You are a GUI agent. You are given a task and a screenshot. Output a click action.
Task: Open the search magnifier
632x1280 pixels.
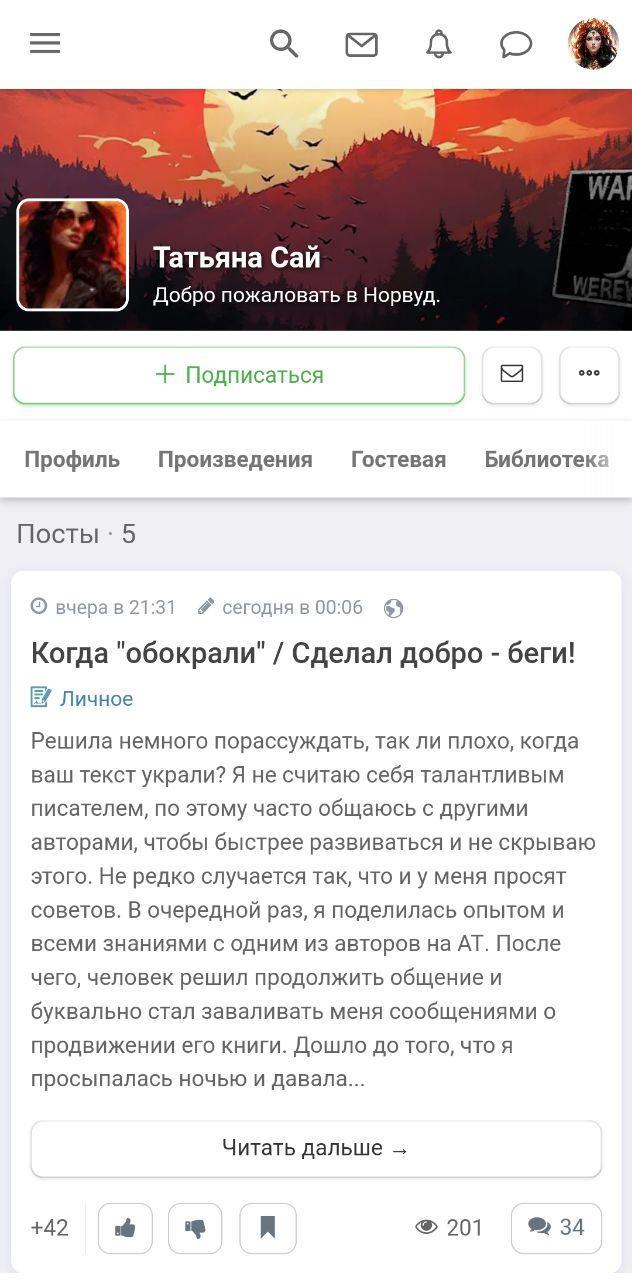(x=284, y=44)
